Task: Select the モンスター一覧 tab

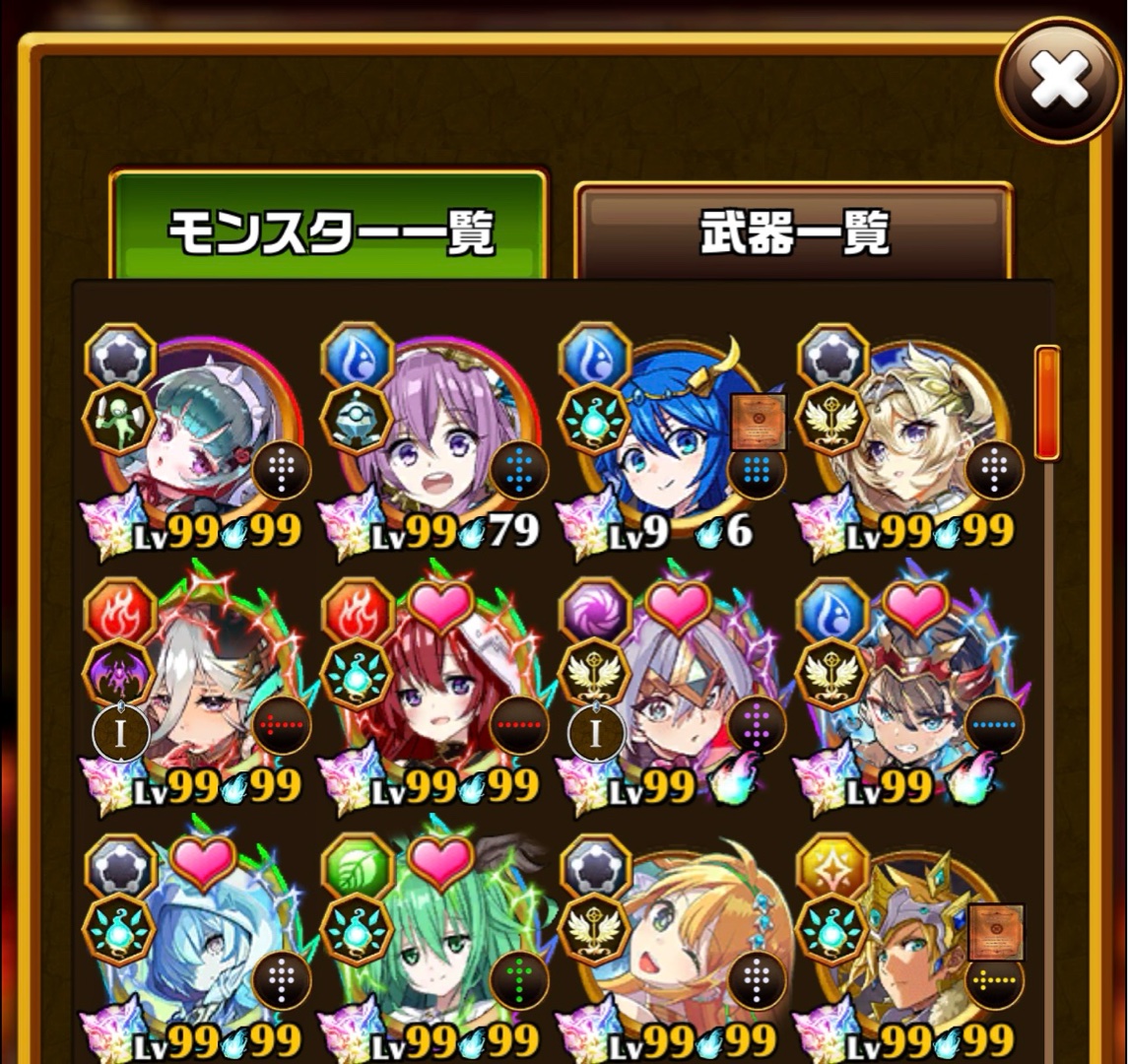Action: [330, 233]
